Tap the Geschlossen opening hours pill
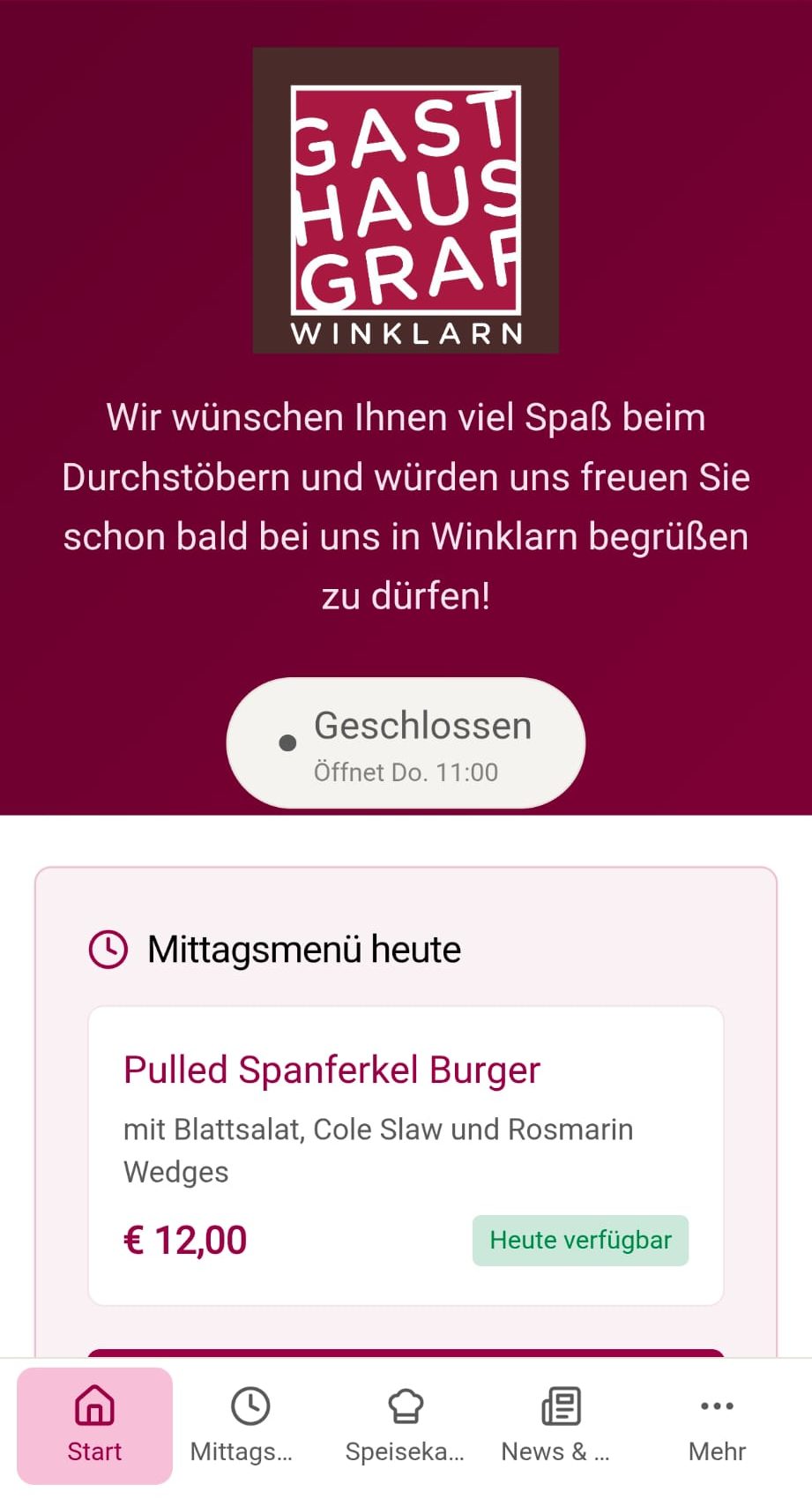Screen dimensions: 812x1499 click(x=406, y=743)
